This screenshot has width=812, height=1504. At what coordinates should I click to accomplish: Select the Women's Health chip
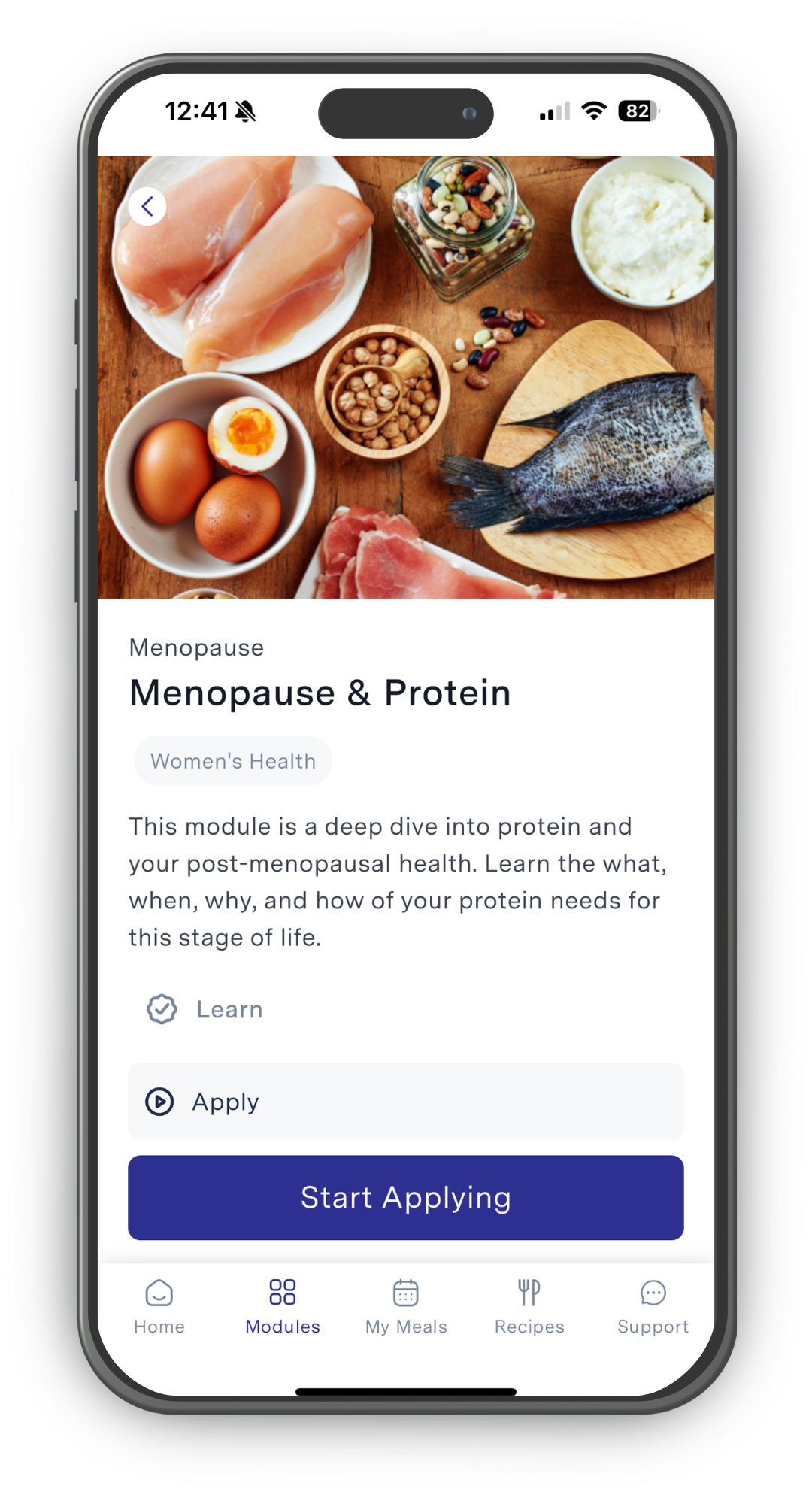[233, 761]
